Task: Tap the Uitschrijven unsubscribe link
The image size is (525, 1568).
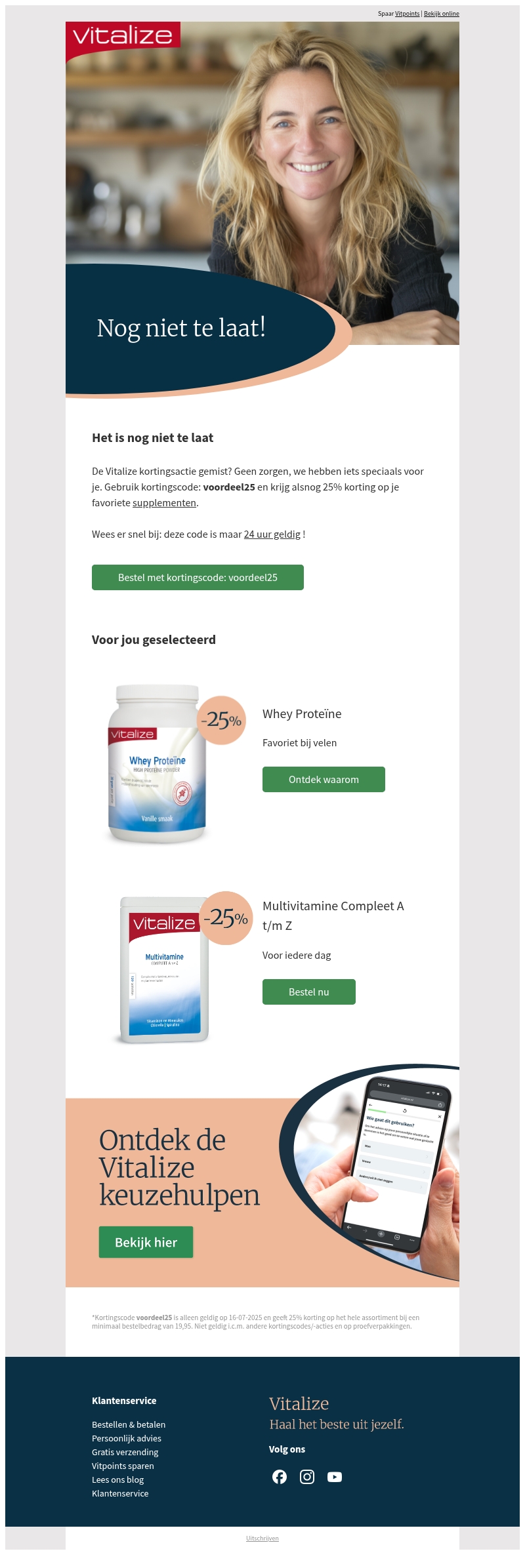Action: (262, 1538)
